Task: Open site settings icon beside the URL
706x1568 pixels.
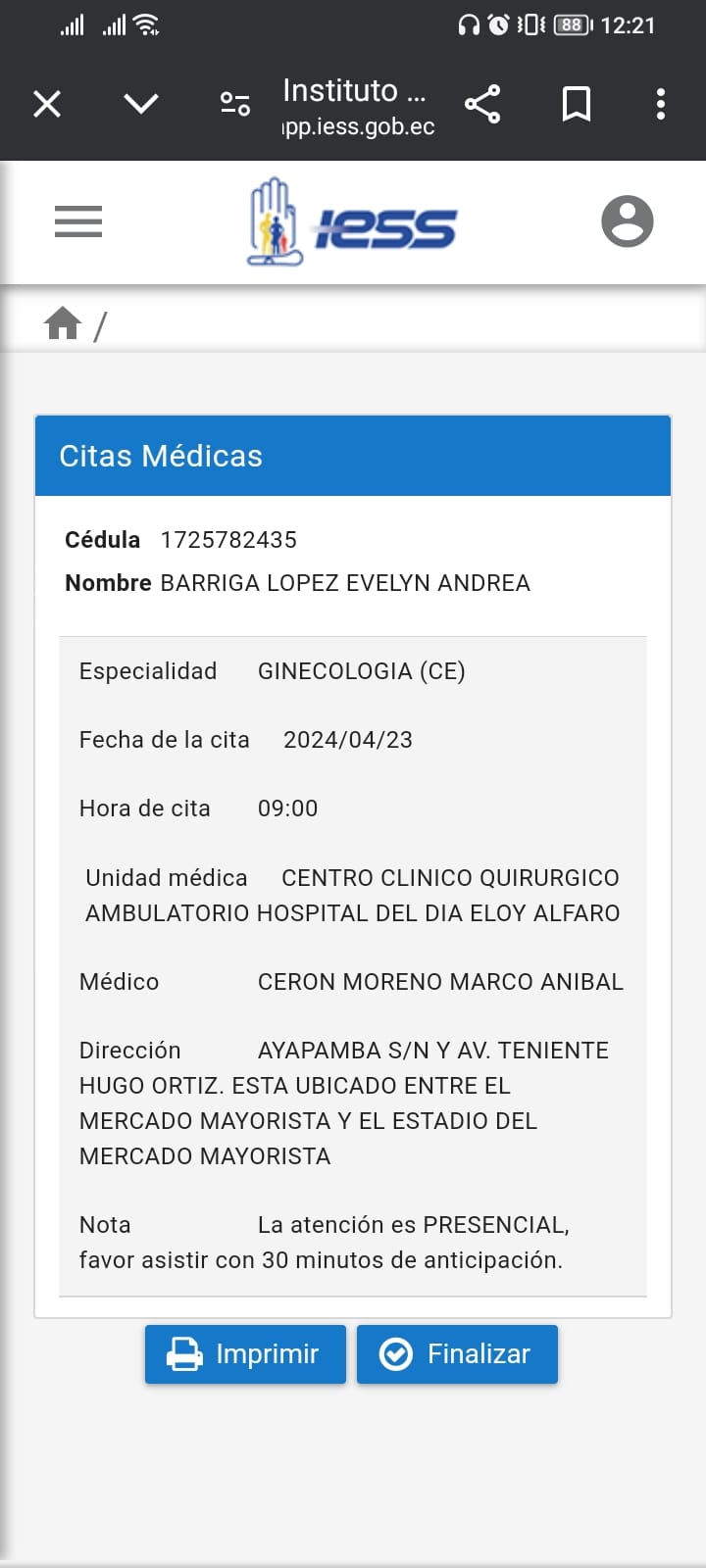Action: coord(235,104)
